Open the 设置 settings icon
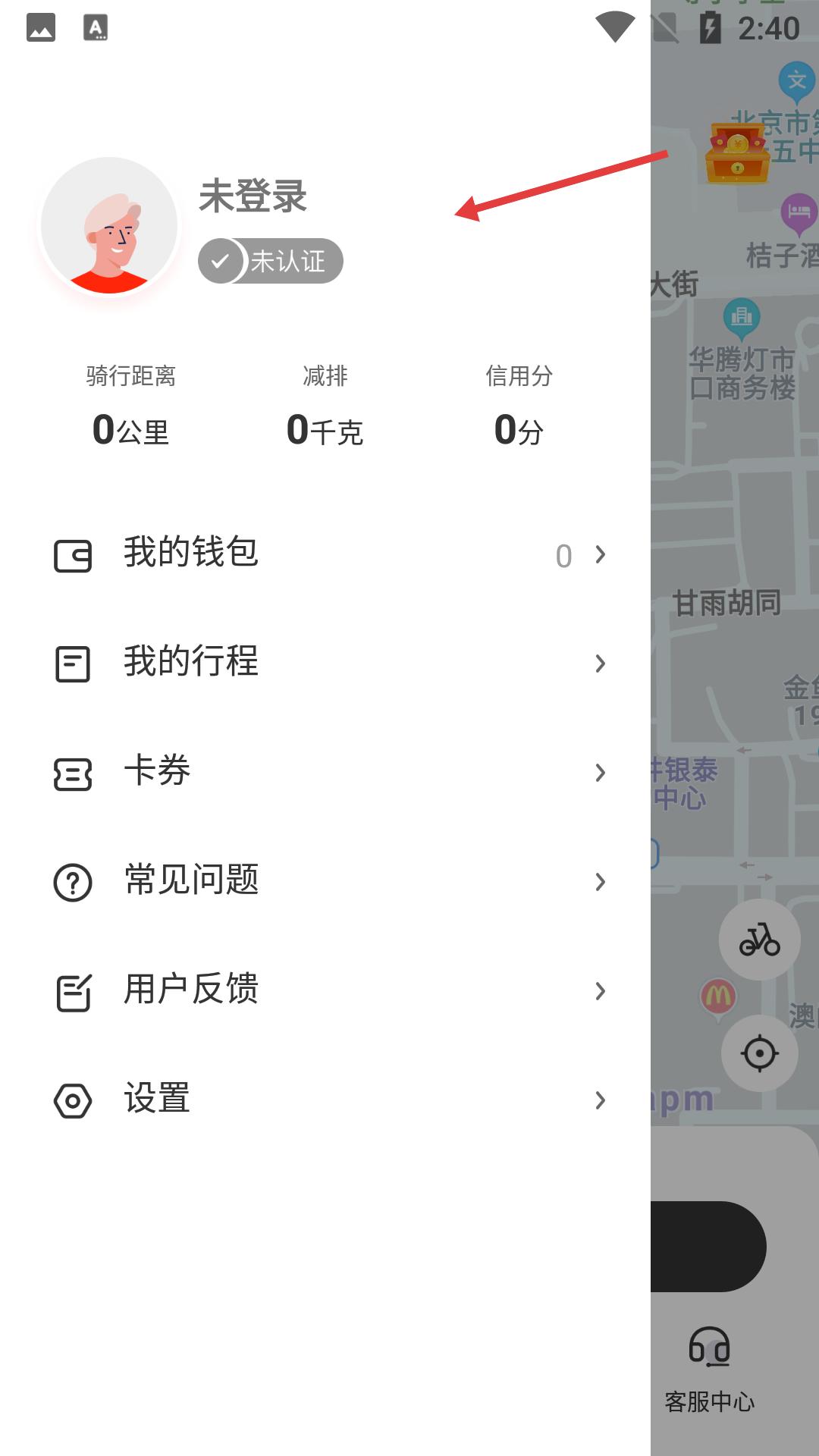This screenshot has width=819, height=1456. click(73, 1098)
